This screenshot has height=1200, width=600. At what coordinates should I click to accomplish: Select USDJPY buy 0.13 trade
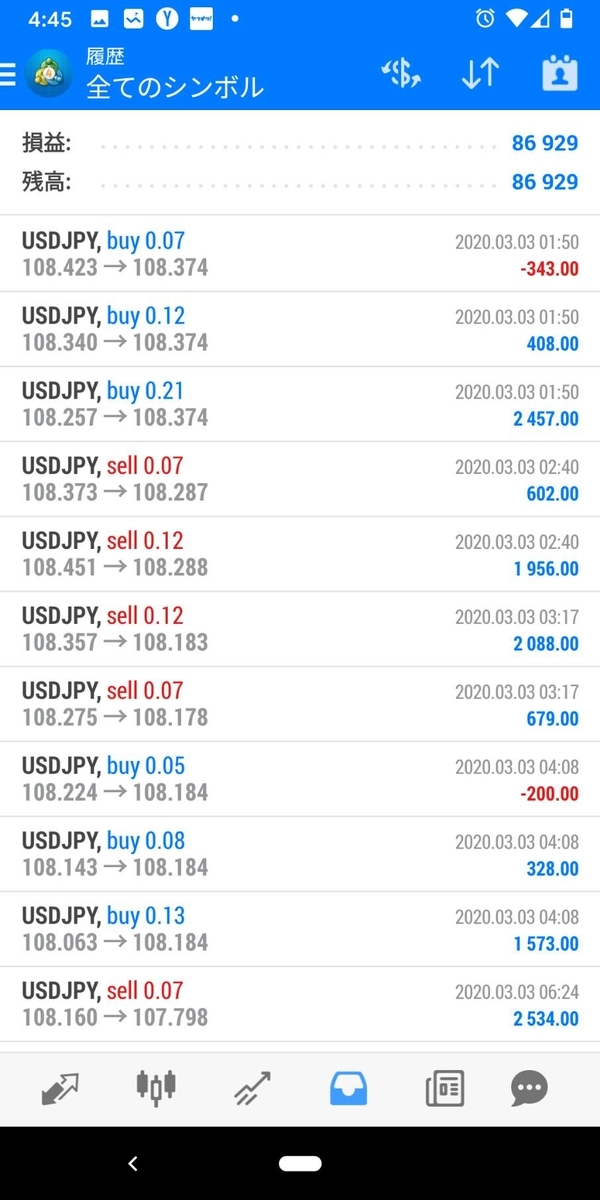click(x=300, y=929)
